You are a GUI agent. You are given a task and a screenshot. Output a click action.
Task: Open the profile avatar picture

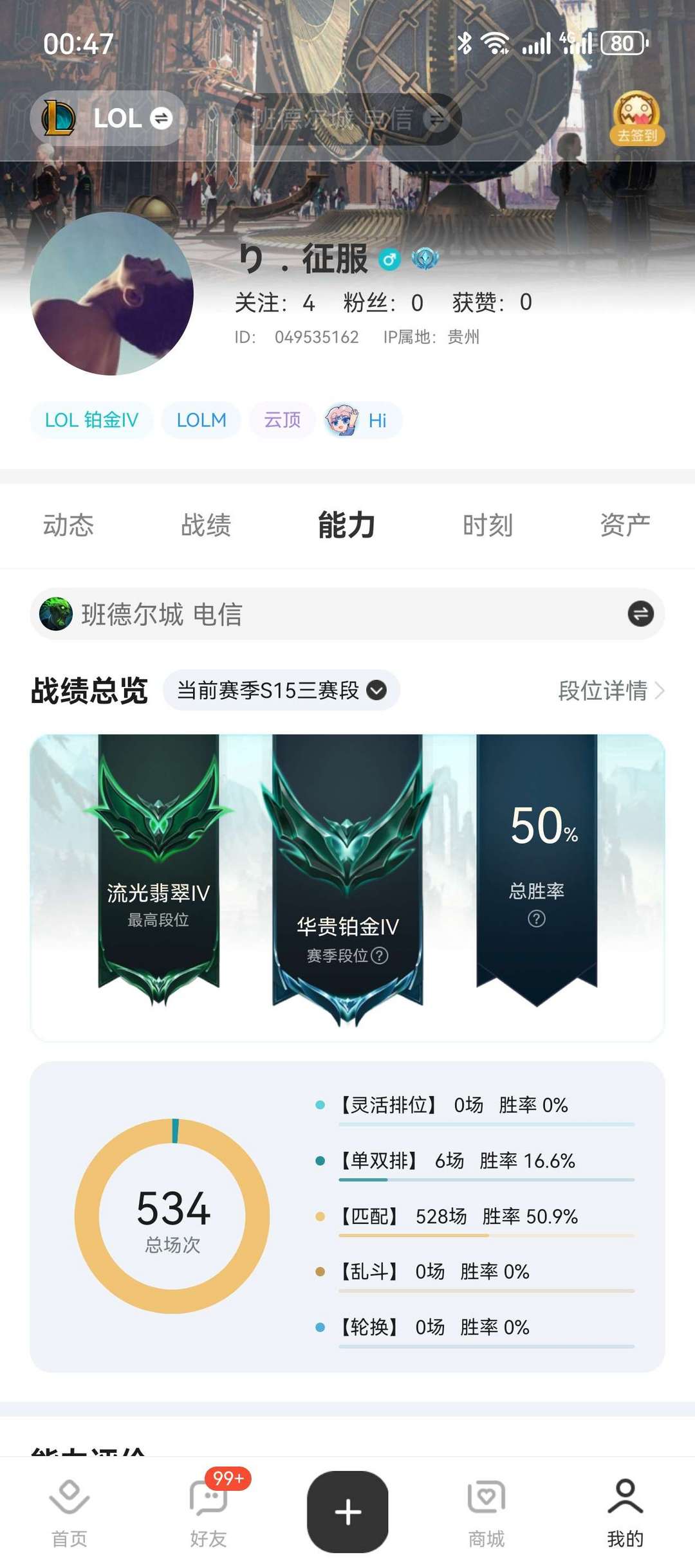click(x=112, y=293)
